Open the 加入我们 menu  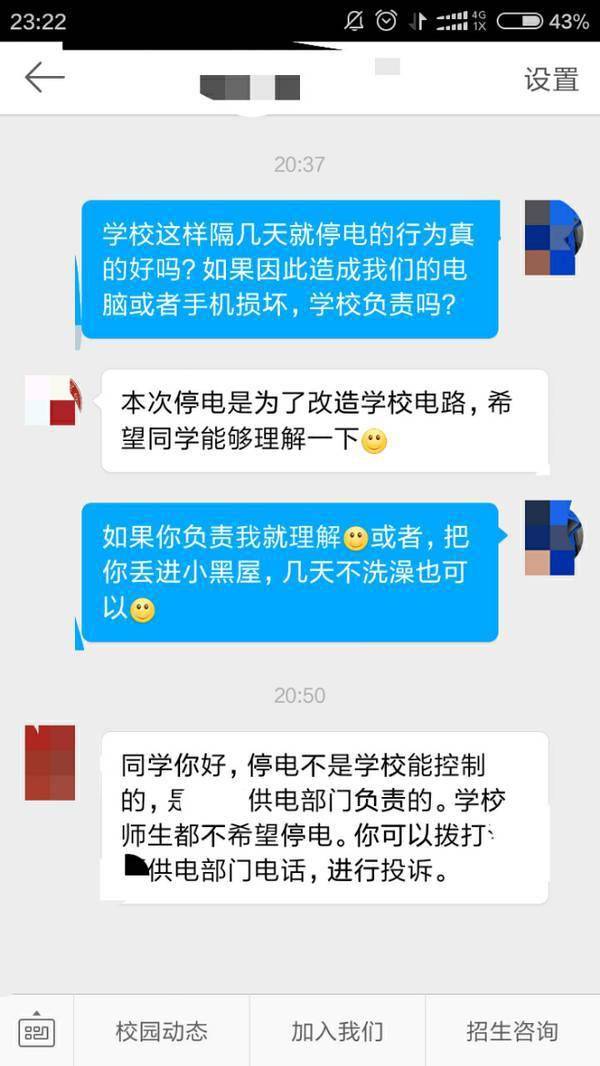[x=337, y=1031]
